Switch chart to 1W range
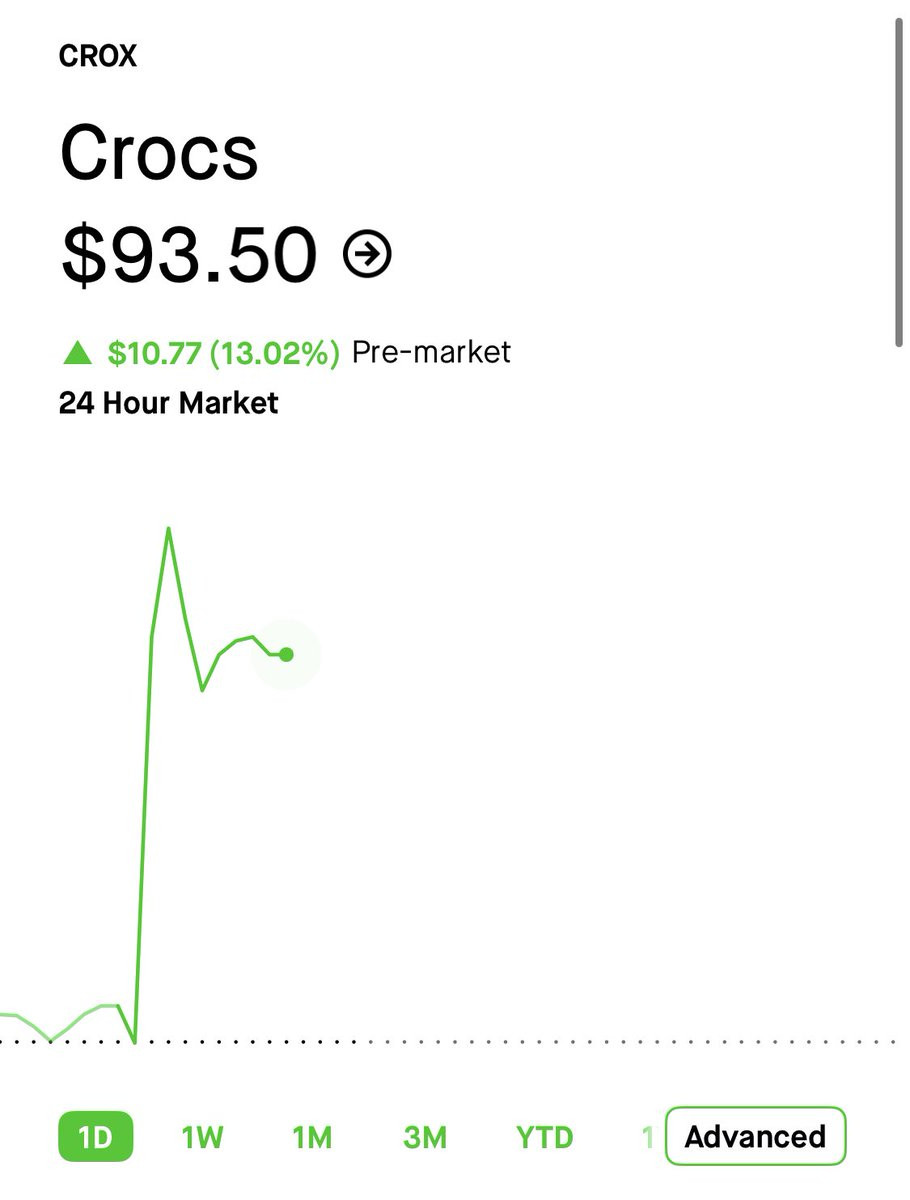Image resolution: width=910 pixels, height=1200 pixels. 202,1137
